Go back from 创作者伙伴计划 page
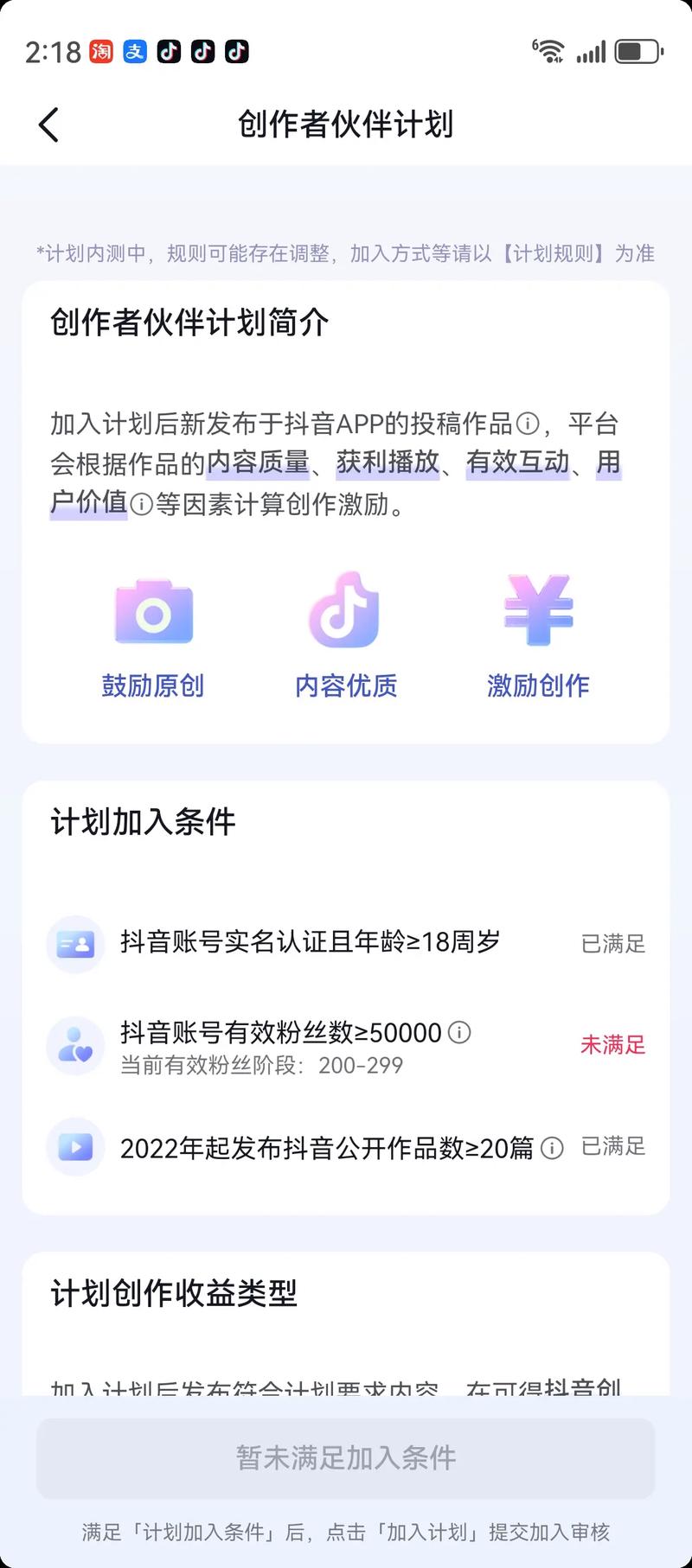This screenshot has height=1568, width=692. 49,124
